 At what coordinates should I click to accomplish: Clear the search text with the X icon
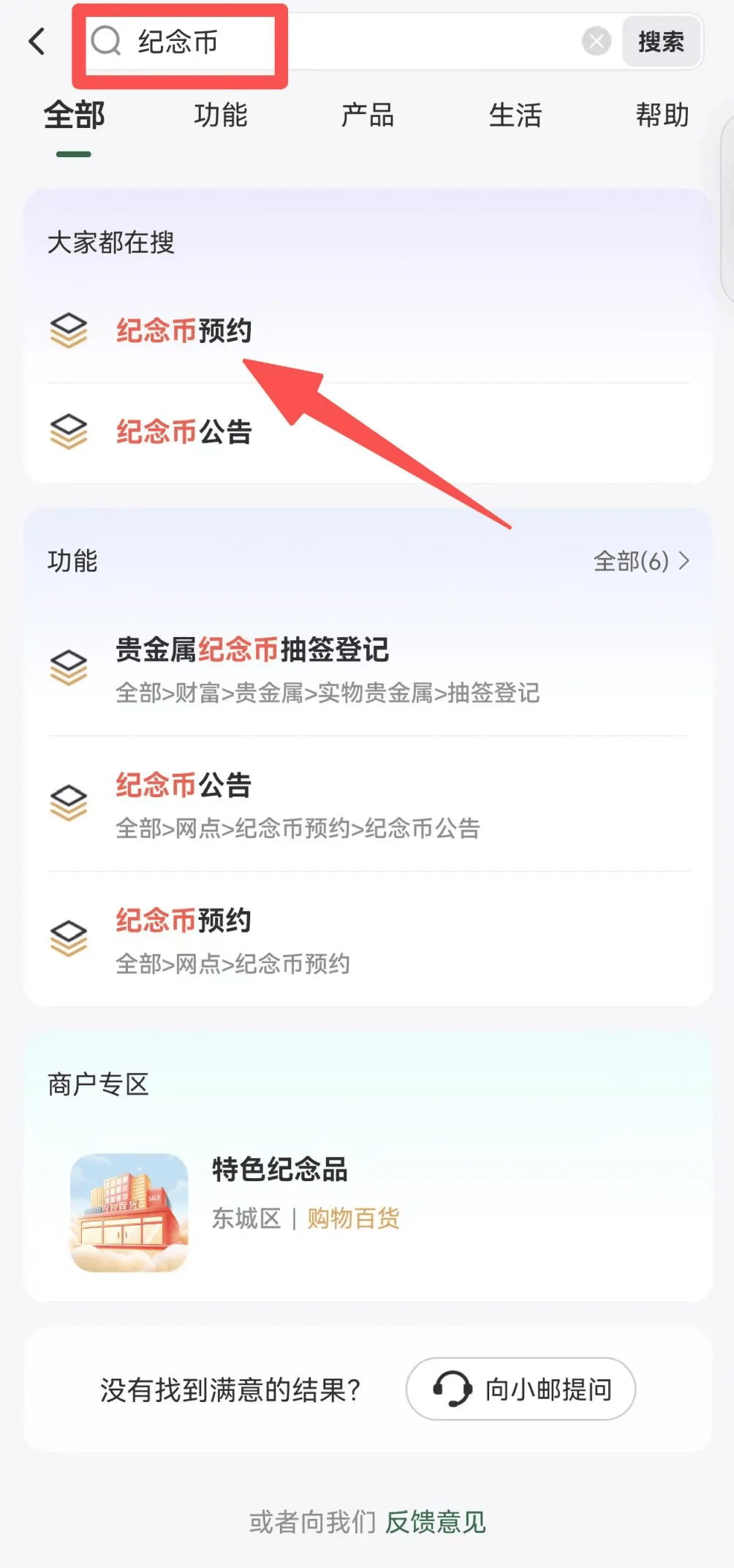(597, 42)
